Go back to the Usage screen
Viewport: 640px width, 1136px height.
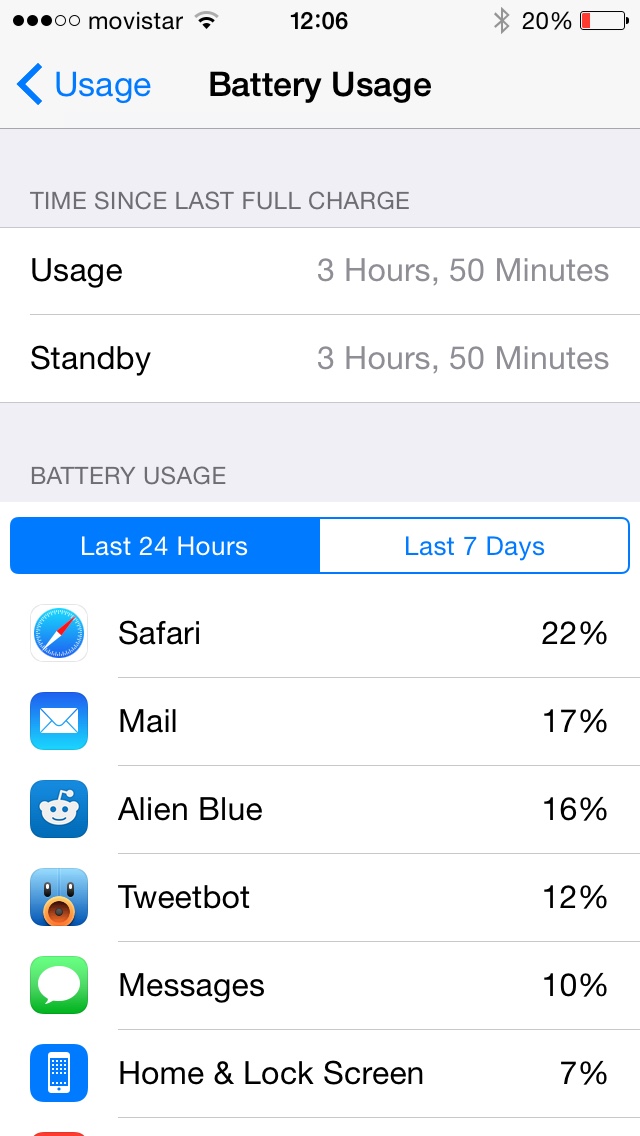pos(83,85)
